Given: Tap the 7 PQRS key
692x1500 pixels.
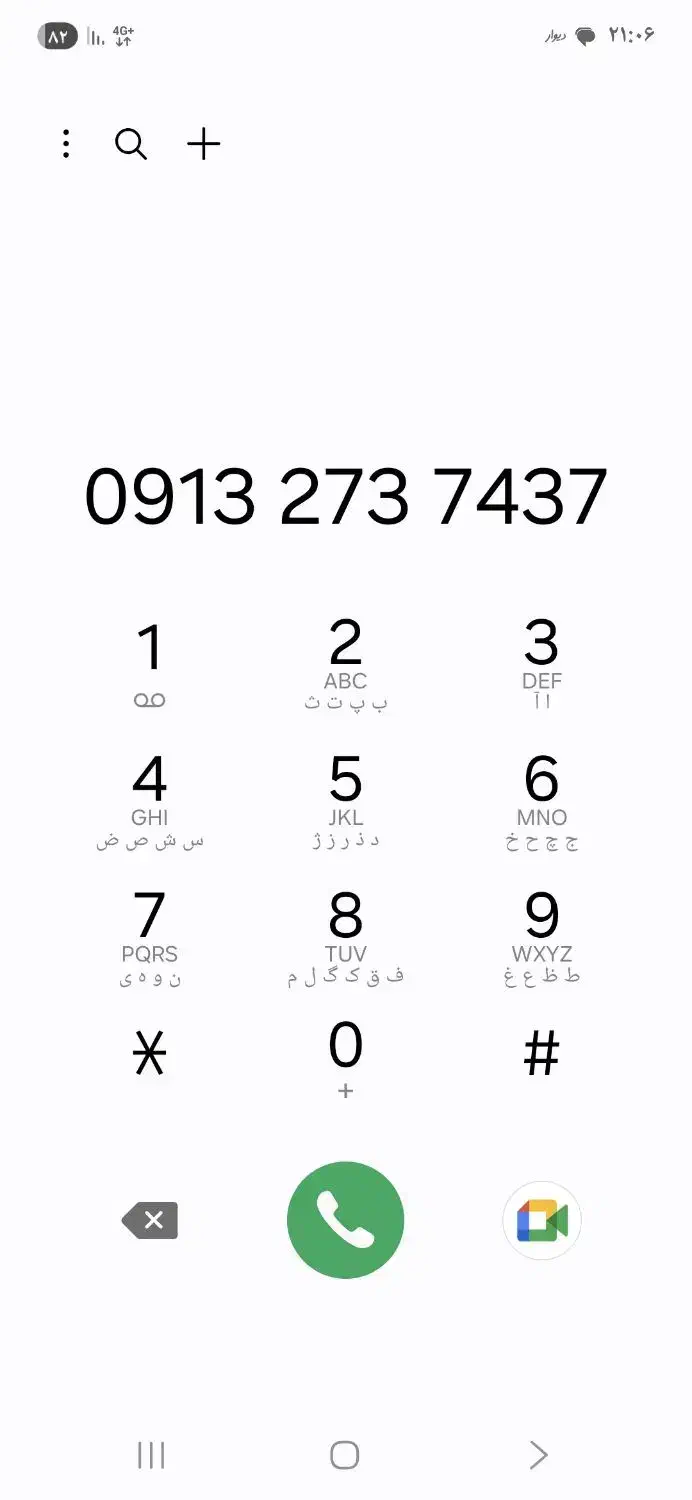Looking at the screenshot, I should click(x=150, y=936).
